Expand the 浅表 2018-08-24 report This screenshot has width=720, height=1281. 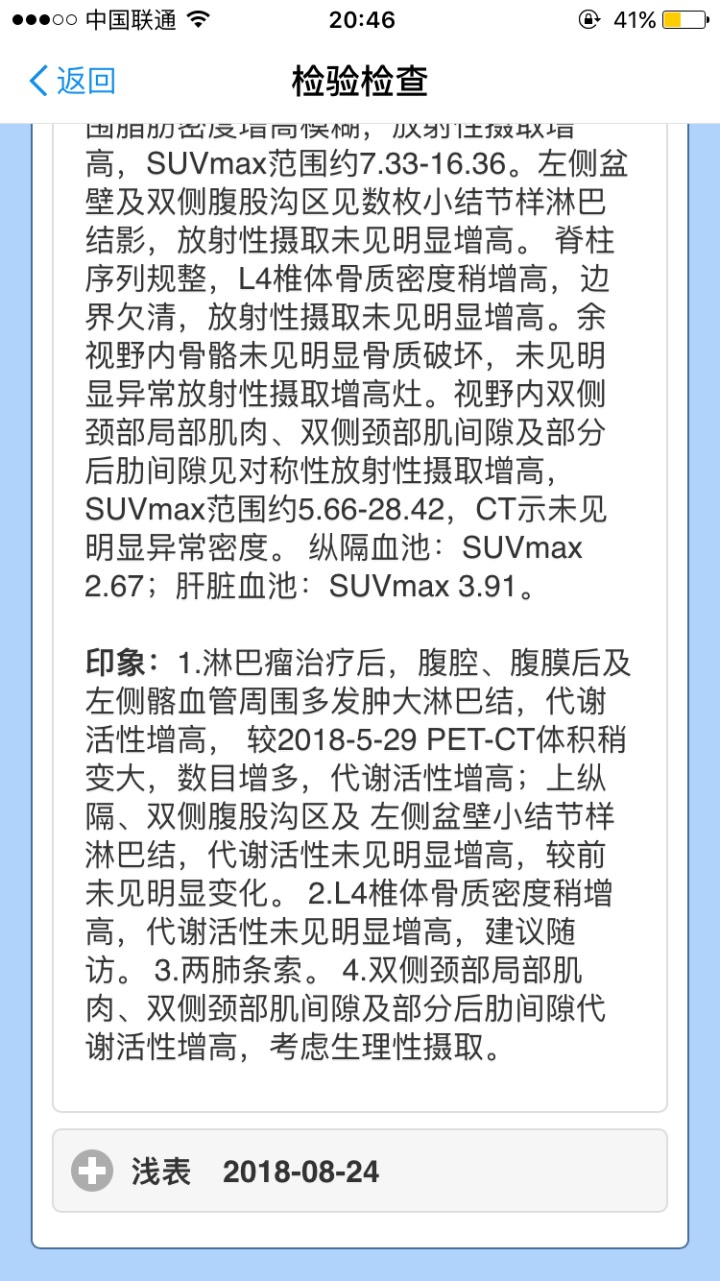[92, 1171]
